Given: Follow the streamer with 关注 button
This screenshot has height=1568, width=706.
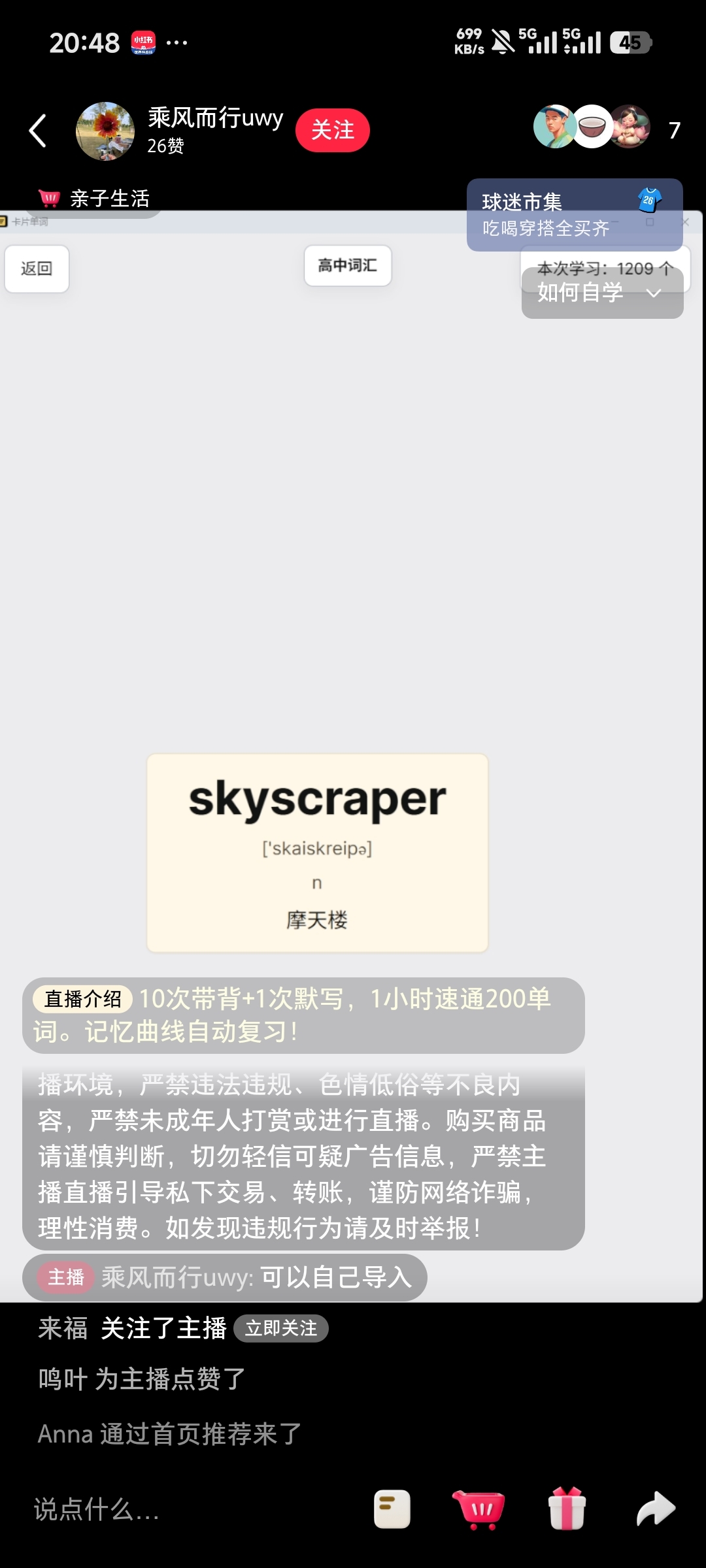Looking at the screenshot, I should [332, 130].
